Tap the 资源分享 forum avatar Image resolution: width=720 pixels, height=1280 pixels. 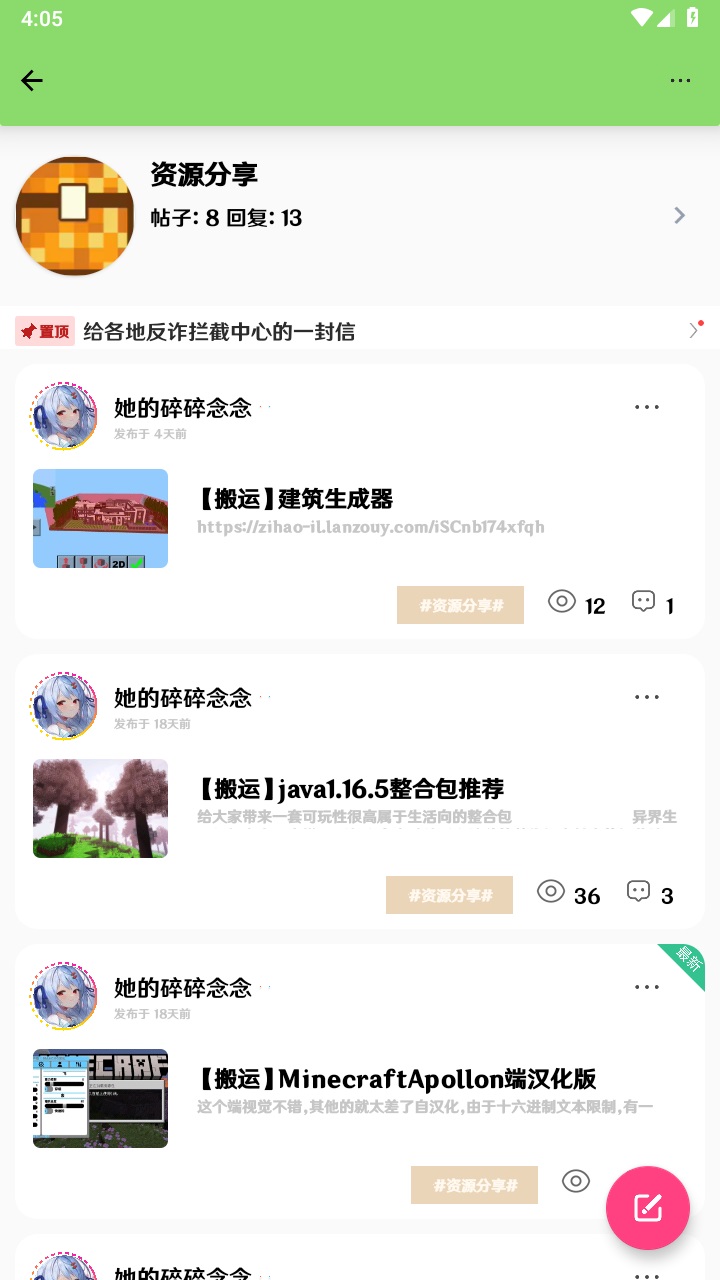coord(74,215)
